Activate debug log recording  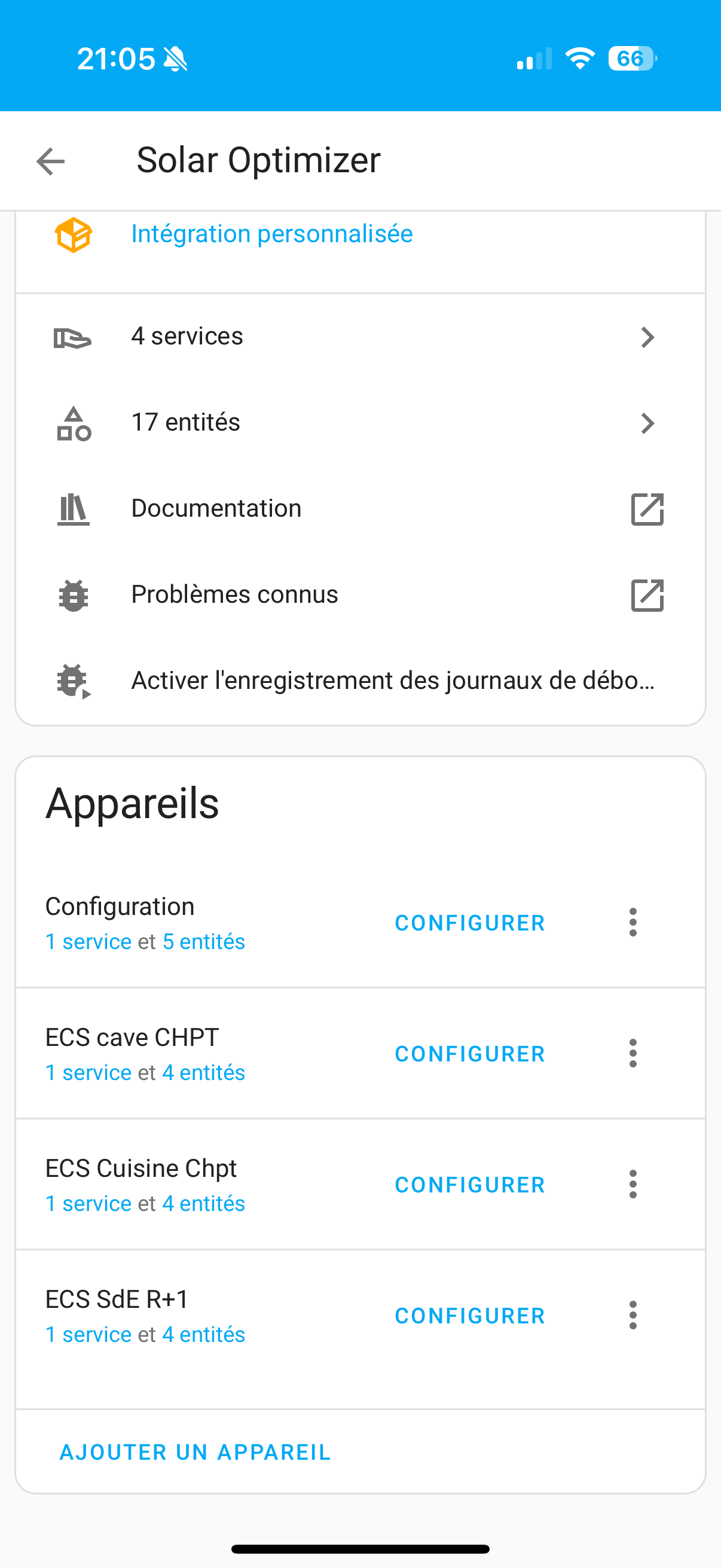360,681
